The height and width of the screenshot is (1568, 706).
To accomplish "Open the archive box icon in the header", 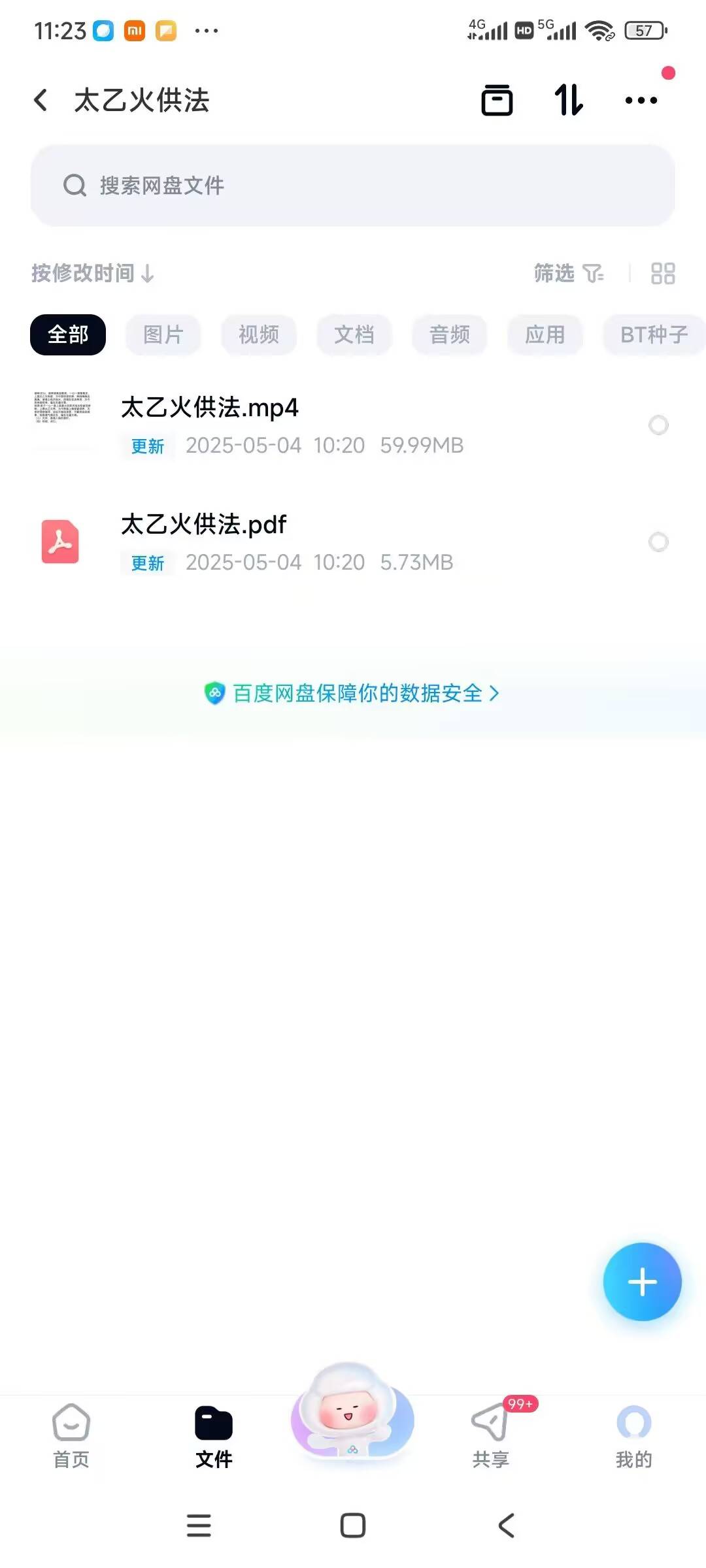I will [497, 100].
